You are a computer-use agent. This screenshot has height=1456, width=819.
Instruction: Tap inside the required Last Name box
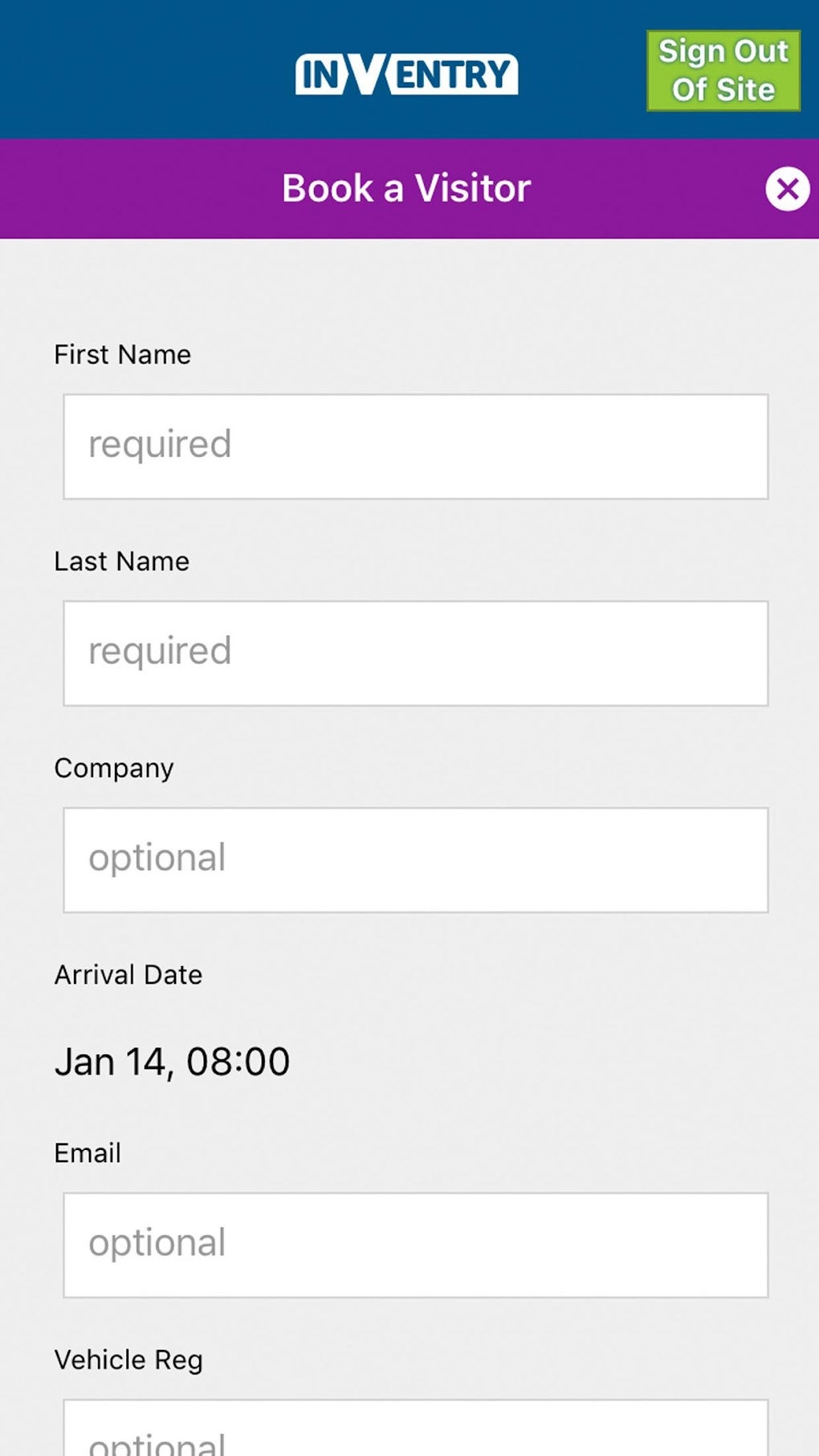pyautogui.click(x=414, y=652)
